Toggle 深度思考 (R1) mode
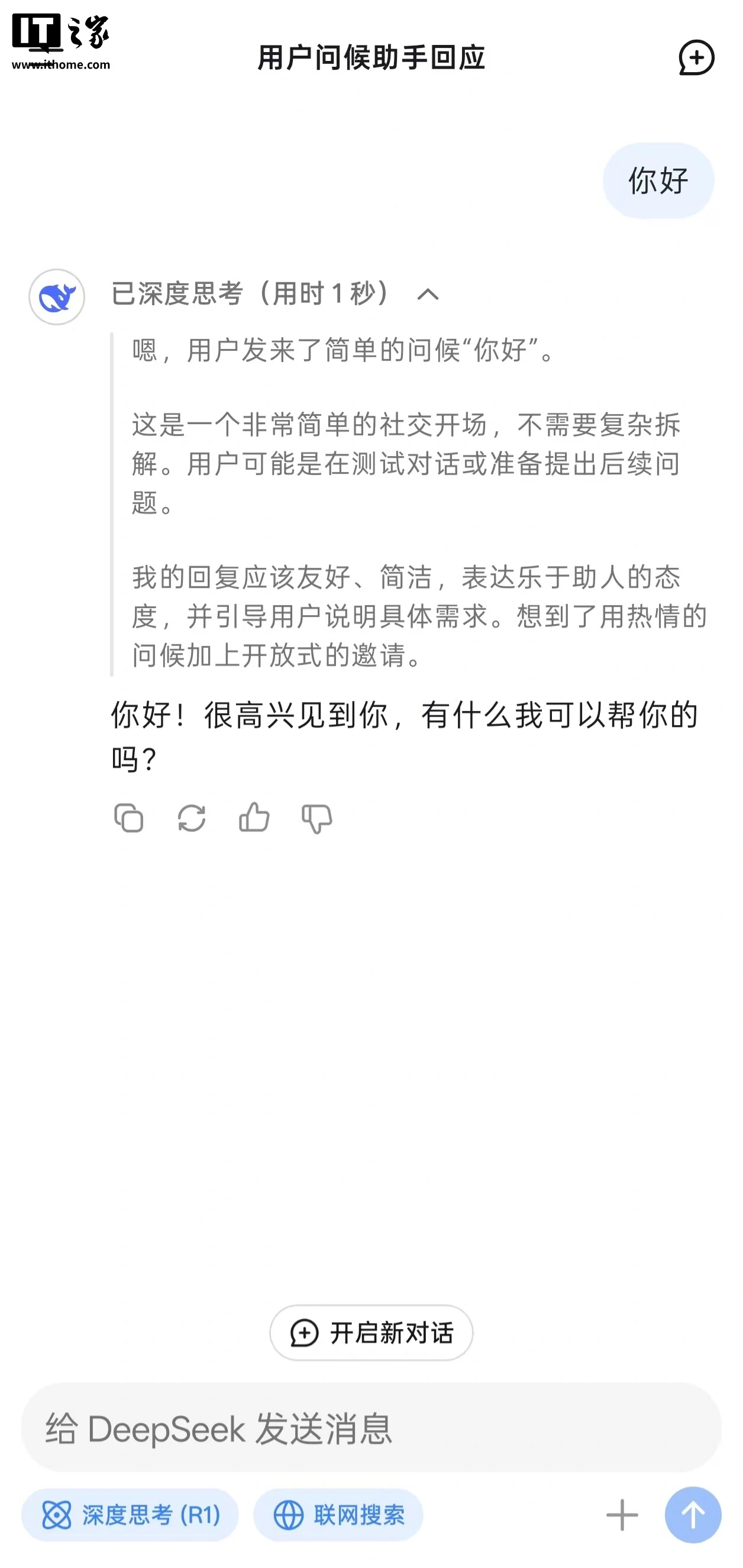The width and height of the screenshot is (743, 1568). coord(130,1515)
